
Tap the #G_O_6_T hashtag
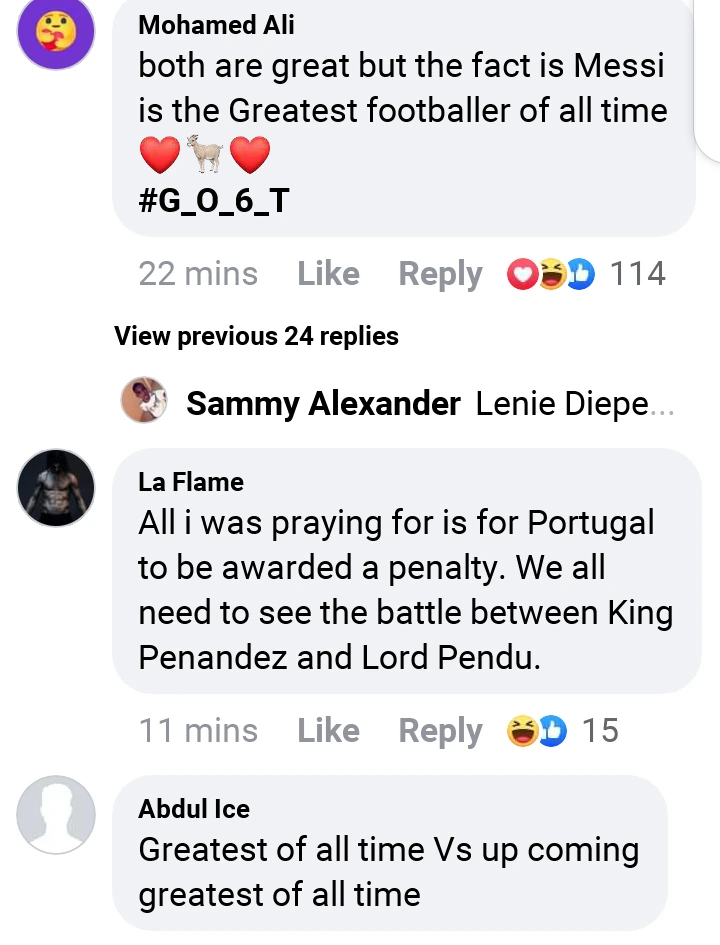tap(214, 201)
